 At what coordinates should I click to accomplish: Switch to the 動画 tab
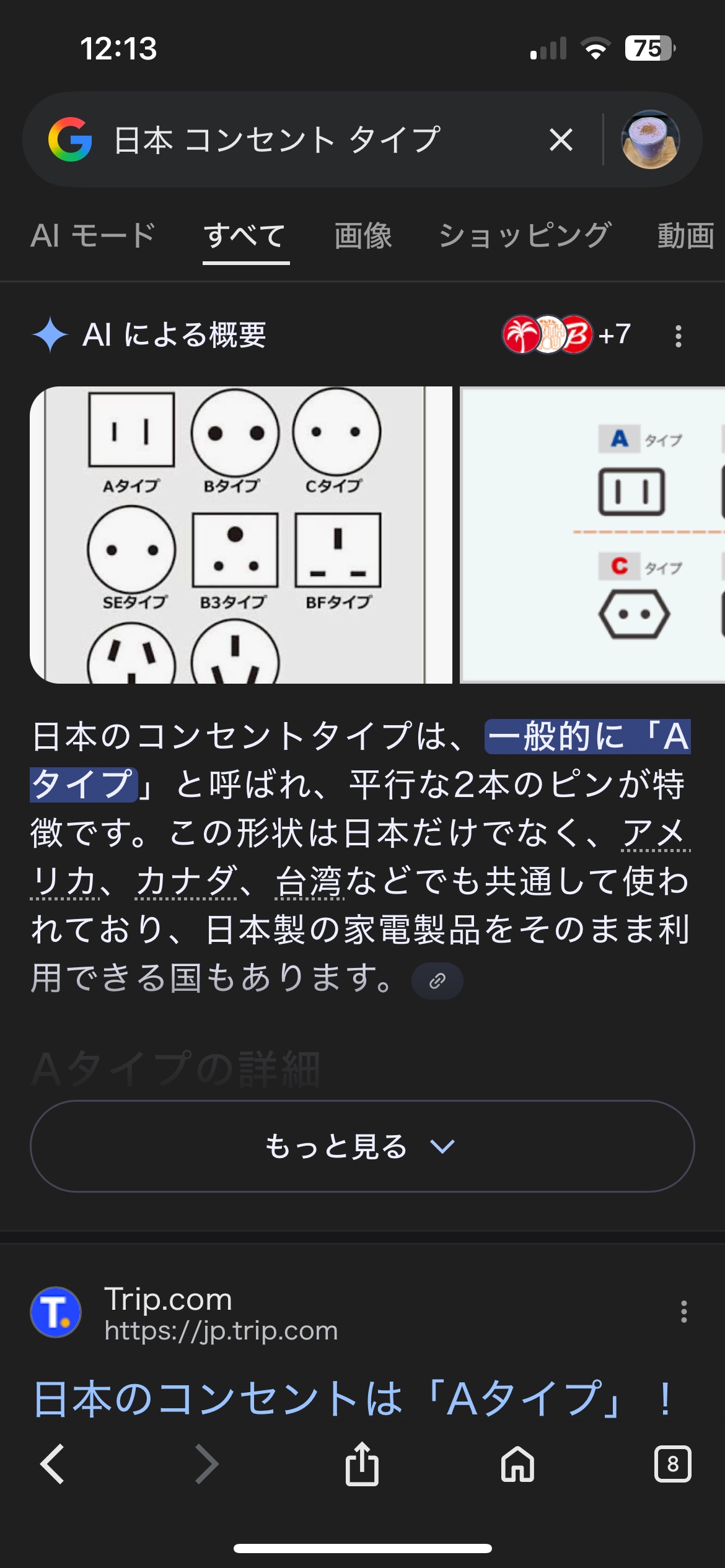click(685, 236)
